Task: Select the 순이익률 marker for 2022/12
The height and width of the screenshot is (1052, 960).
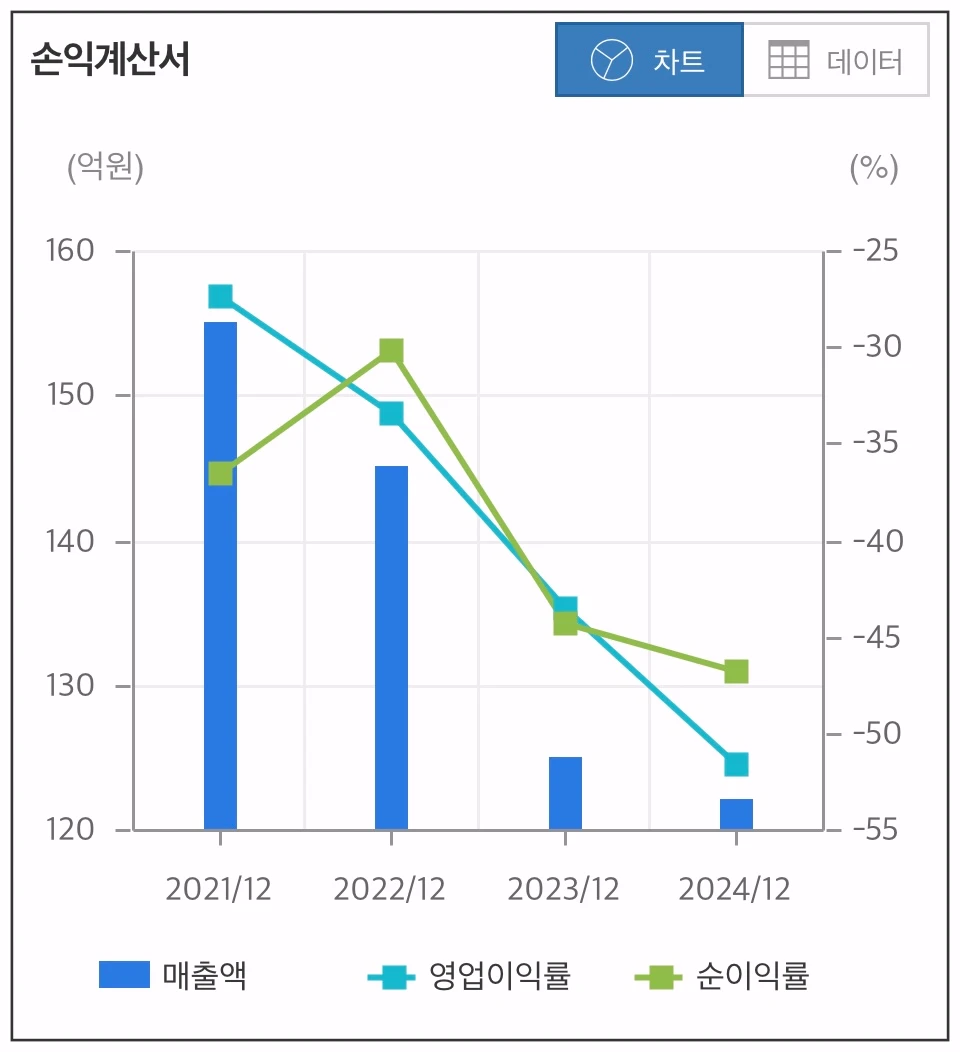Action: [391, 351]
